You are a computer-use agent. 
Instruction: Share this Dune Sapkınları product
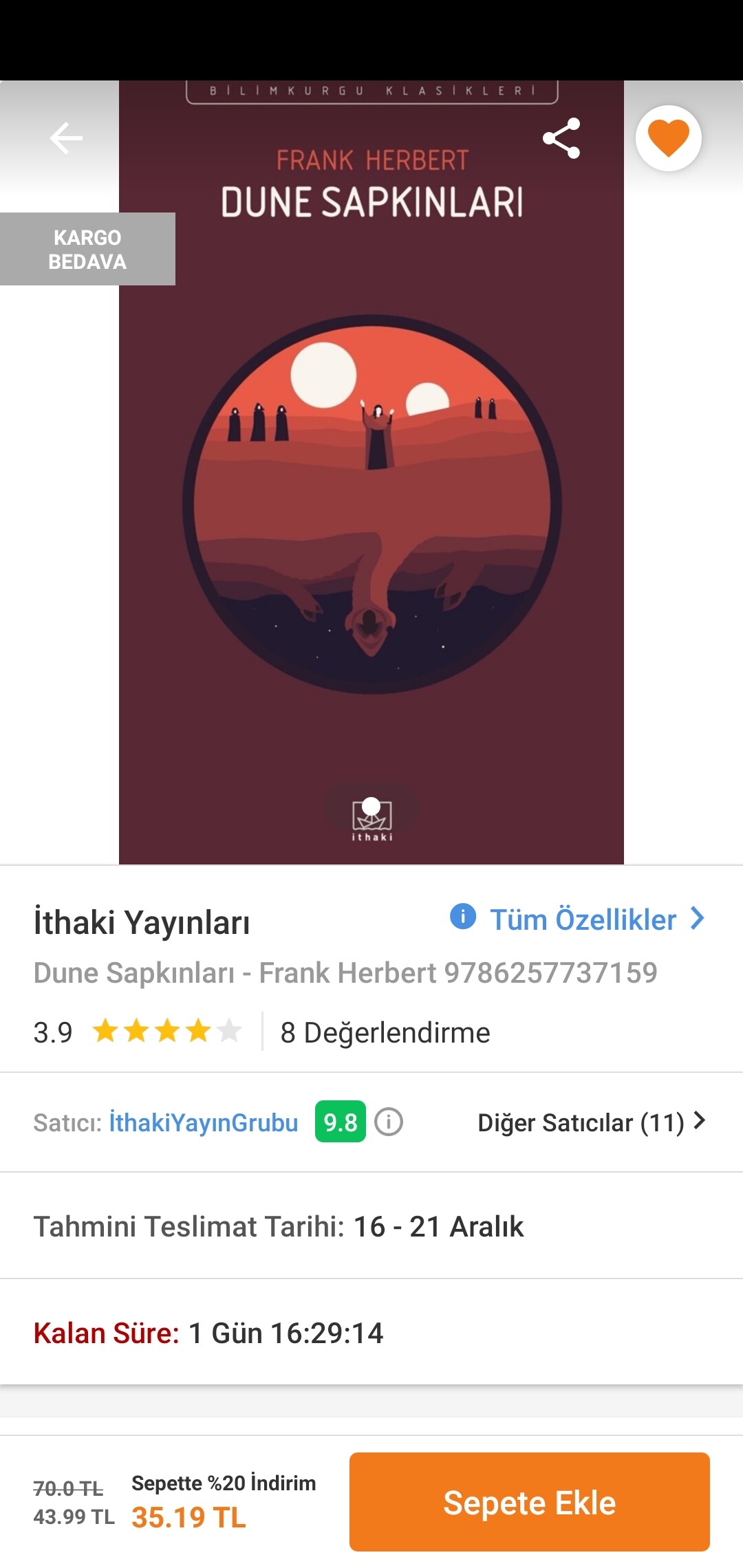(561, 138)
